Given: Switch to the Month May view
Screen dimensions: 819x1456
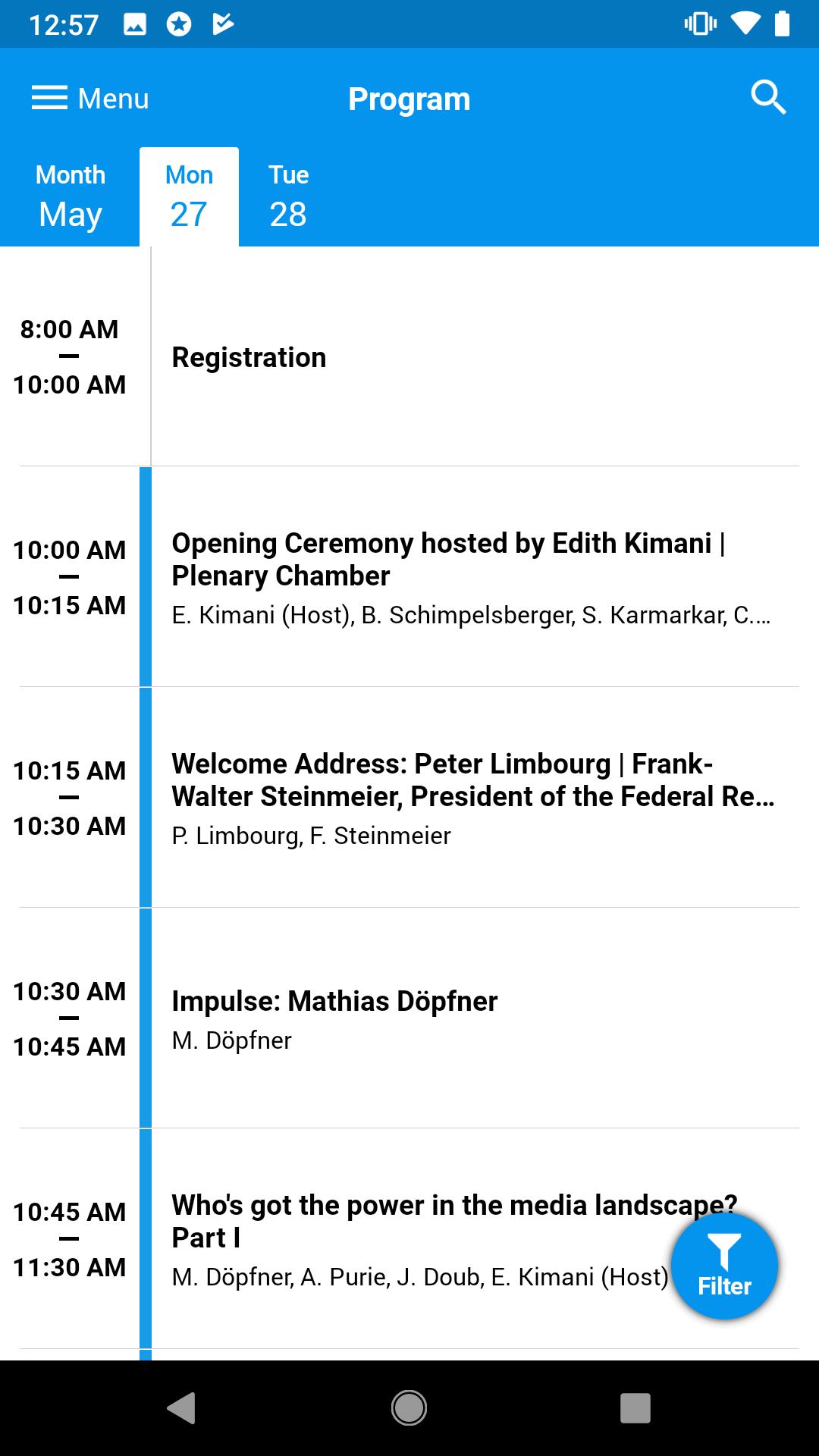Looking at the screenshot, I should click(70, 197).
